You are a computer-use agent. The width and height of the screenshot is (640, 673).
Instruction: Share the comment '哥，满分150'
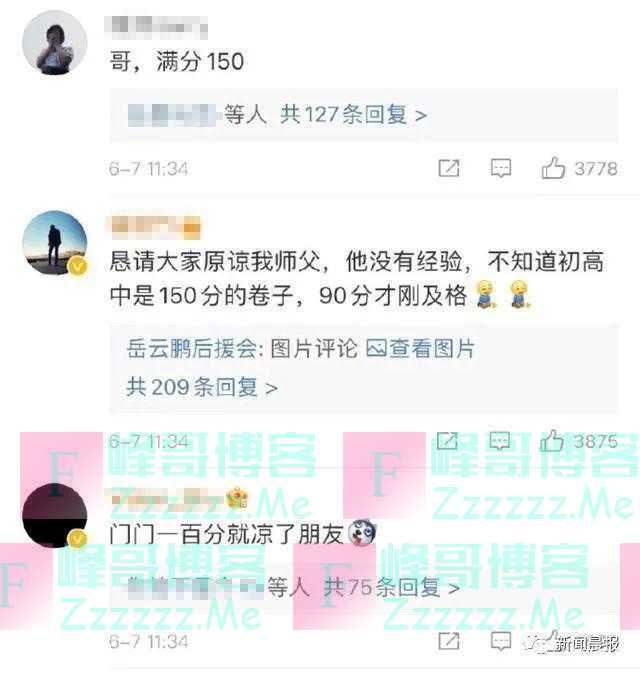click(x=449, y=169)
